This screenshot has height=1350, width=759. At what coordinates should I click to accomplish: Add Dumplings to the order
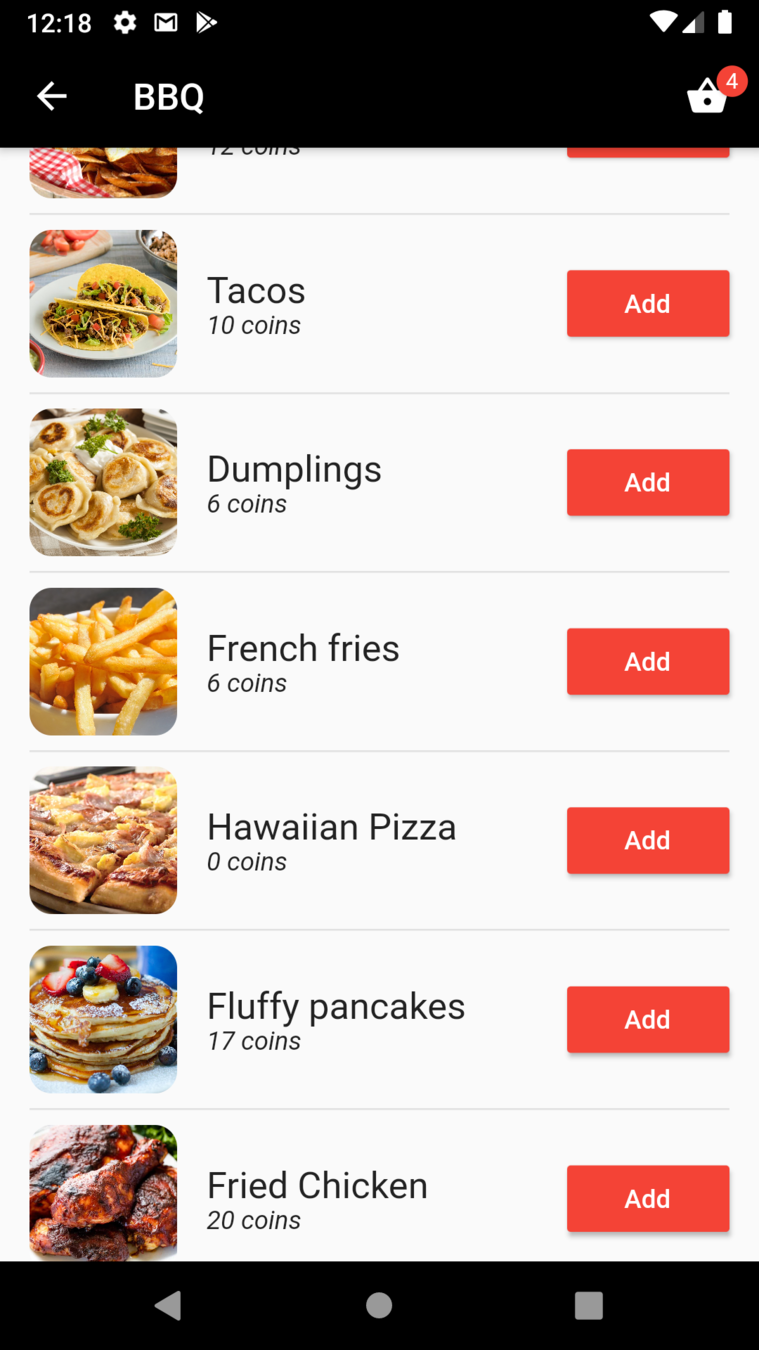tap(647, 482)
